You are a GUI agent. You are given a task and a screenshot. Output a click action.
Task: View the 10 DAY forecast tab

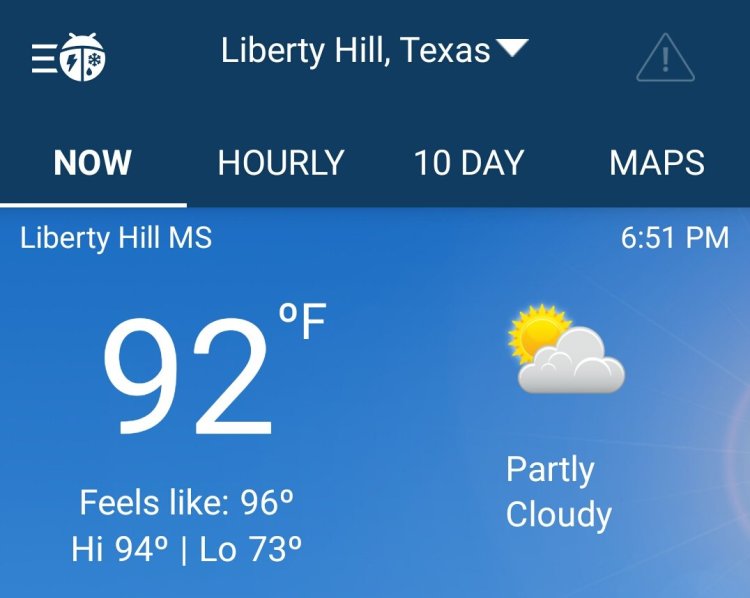[469, 163]
